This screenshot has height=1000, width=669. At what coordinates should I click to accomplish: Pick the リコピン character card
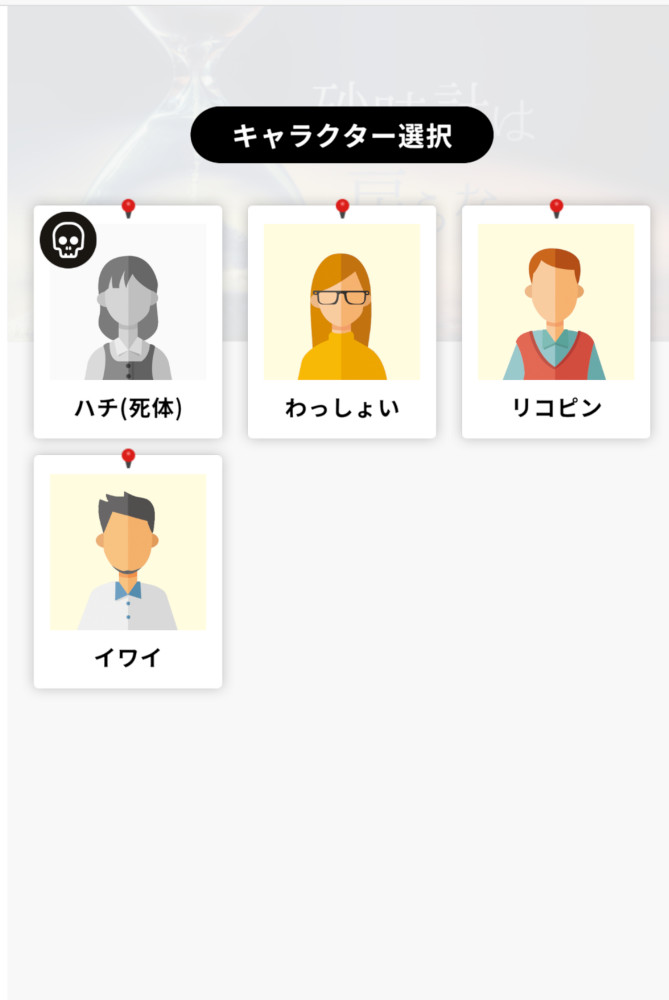pyautogui.click(x=556, y=322)
